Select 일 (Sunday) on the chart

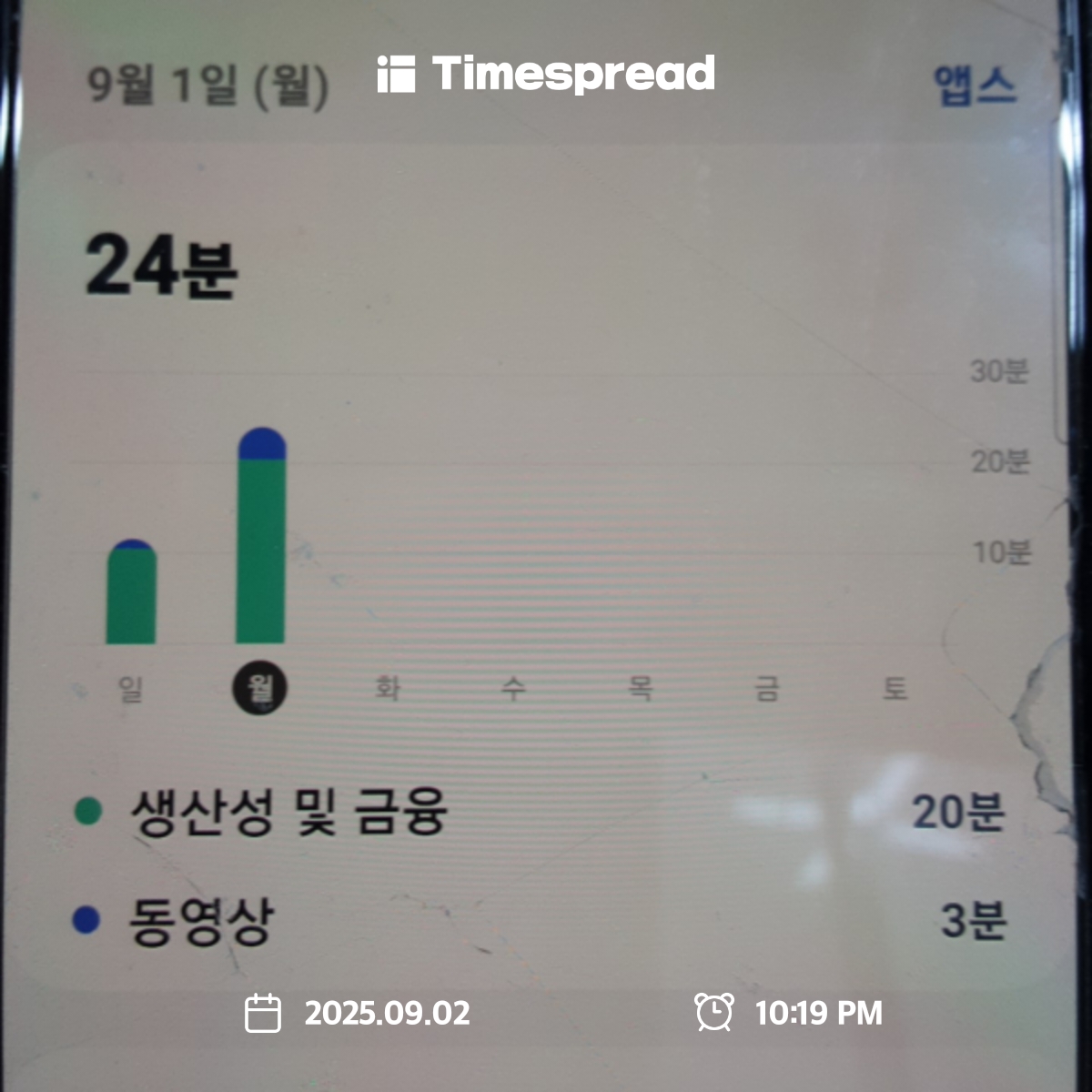pos(132,689)
